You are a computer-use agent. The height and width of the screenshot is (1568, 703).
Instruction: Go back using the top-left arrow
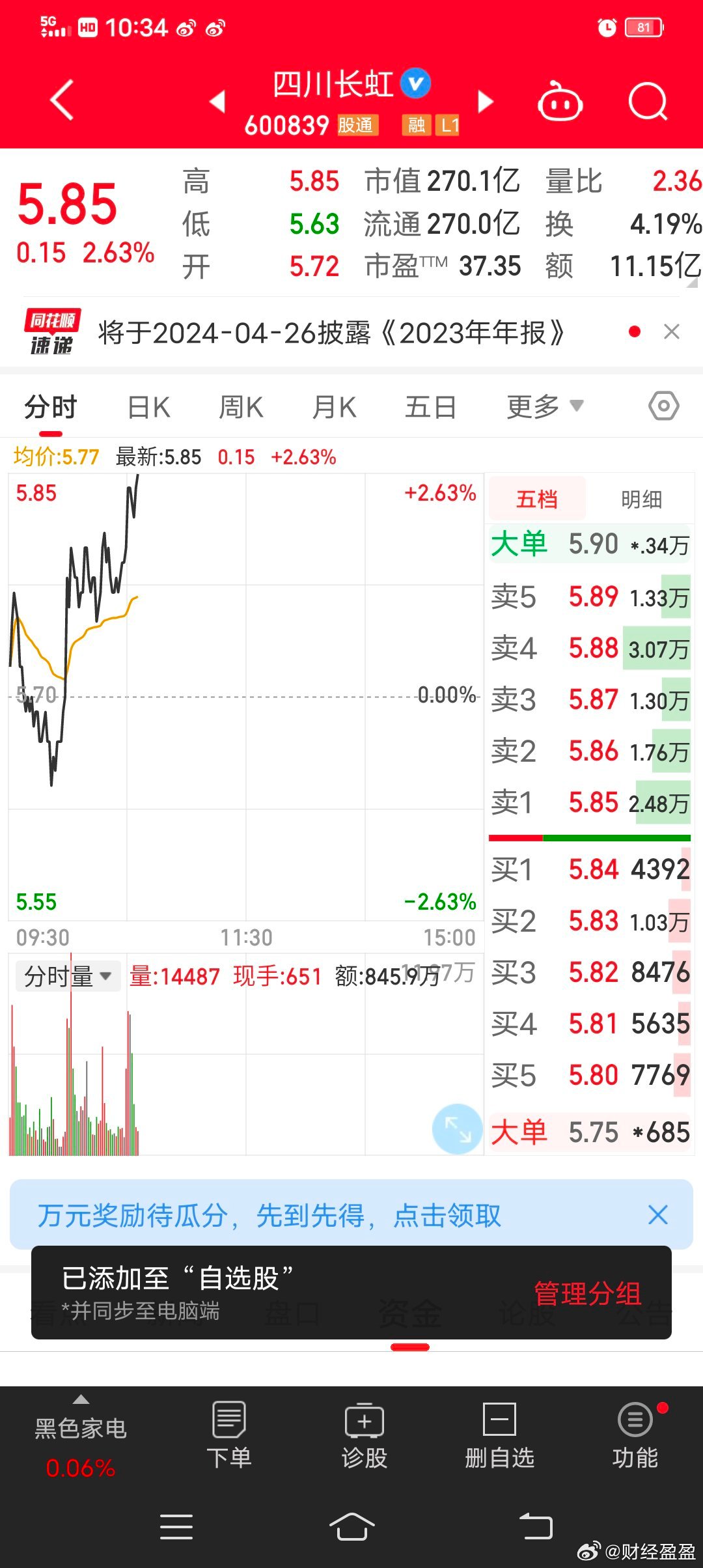coord(62,101)
